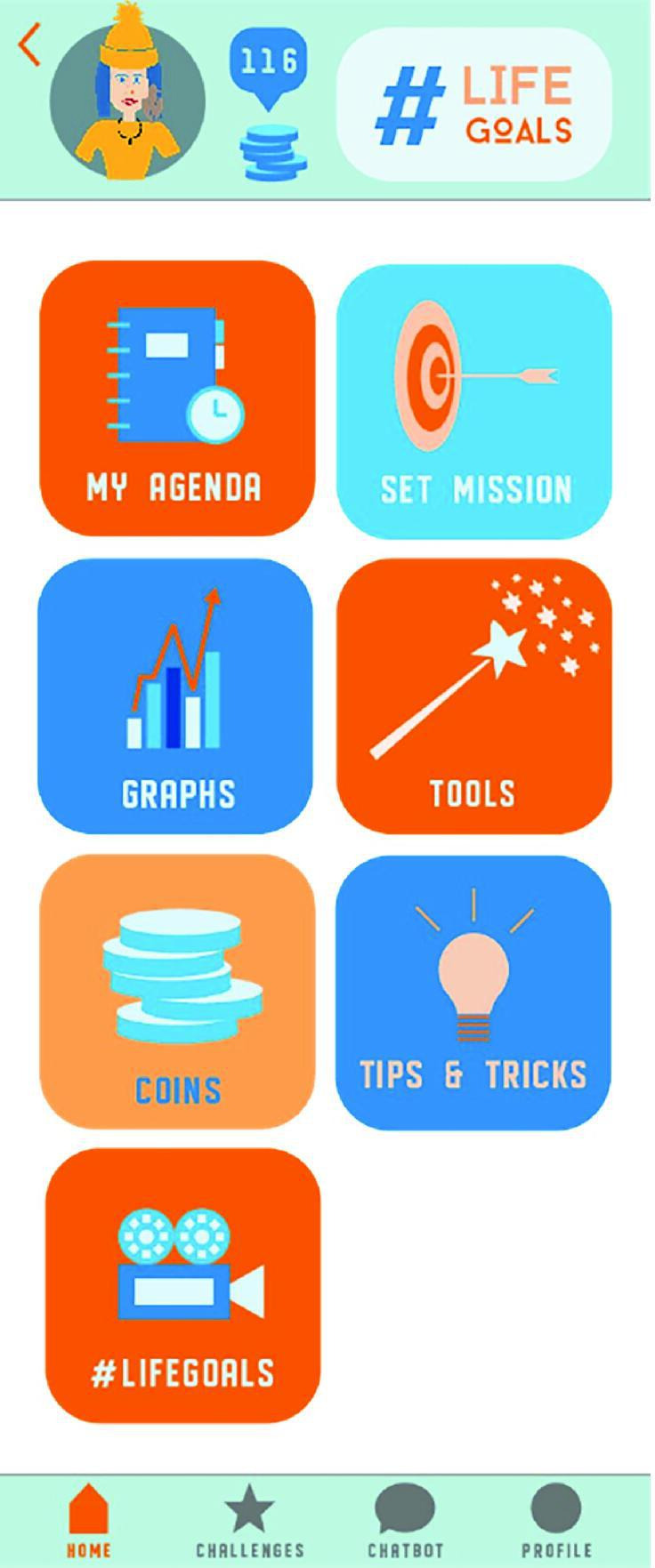
Task: Open the My Agenda tile
Action: tap(177, 398)
